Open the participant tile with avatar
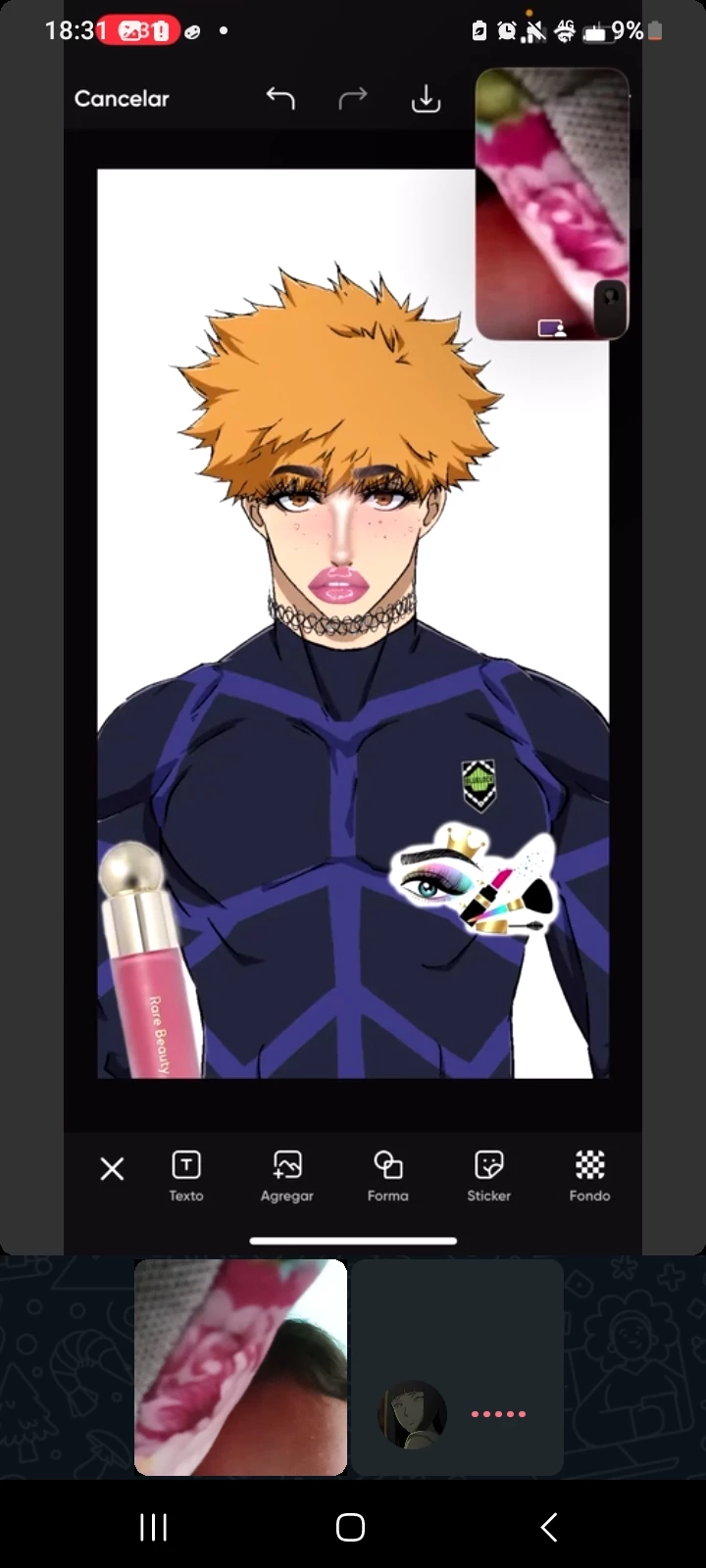Viewport: 706px width, 1568px height. point(458,1367)
